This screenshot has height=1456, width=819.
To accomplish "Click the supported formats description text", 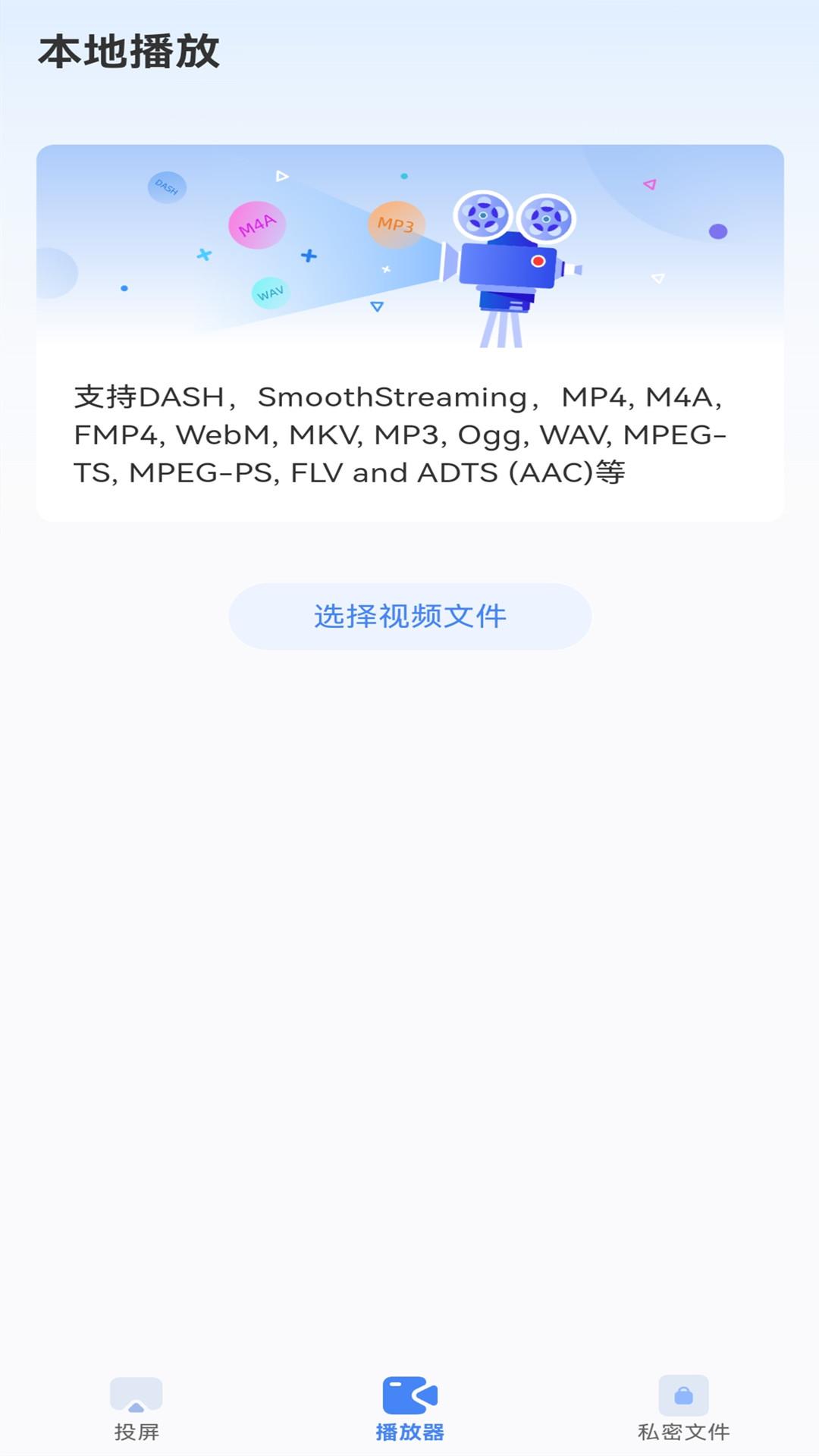I will click(400, 434).
